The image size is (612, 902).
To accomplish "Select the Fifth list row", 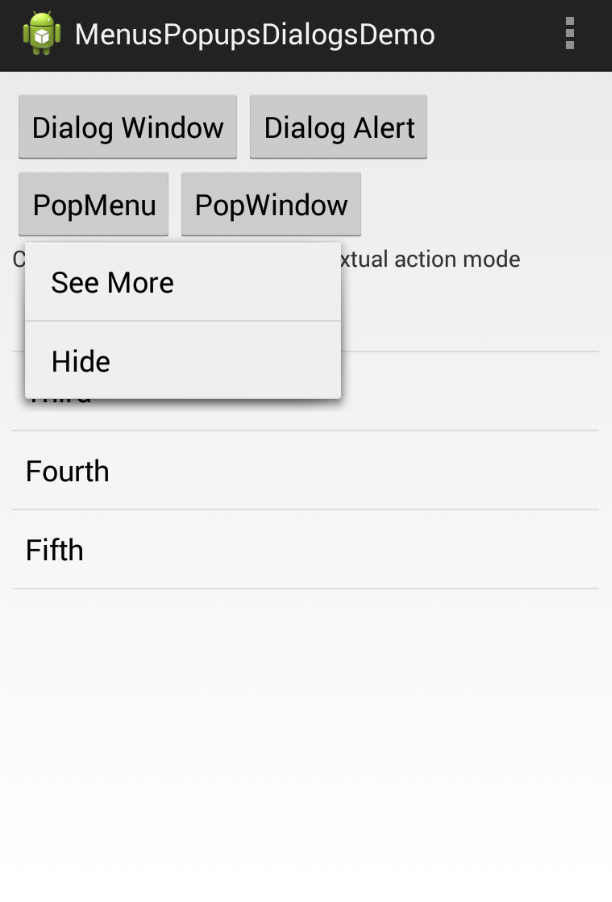I will (x=305, y=550).
